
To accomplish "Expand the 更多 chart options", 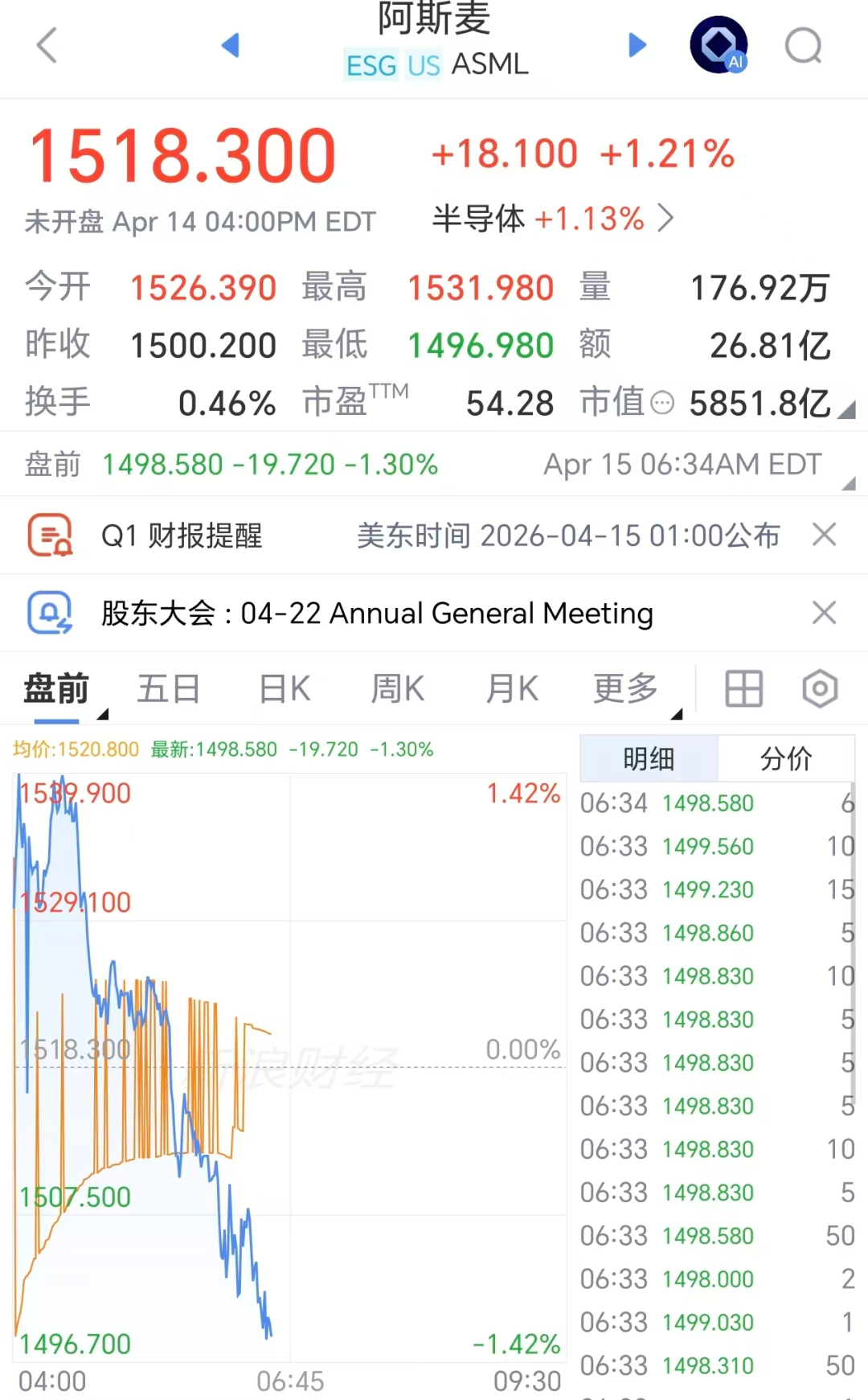I will click(x=626, y=689).
